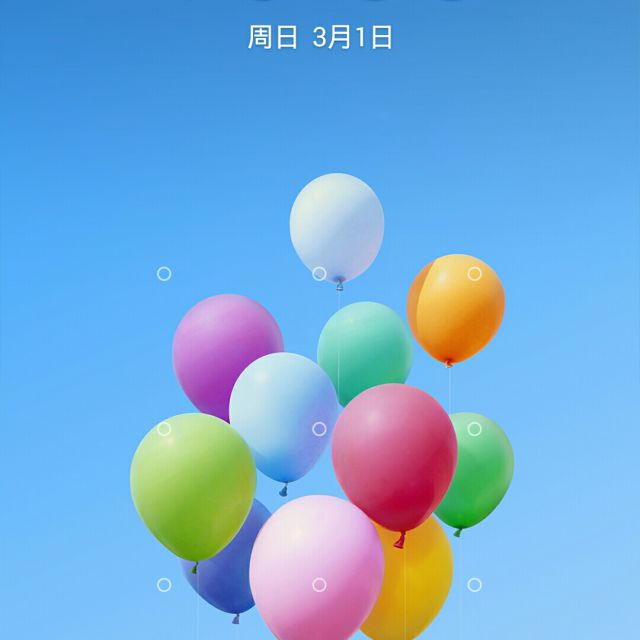640x640 pixels.
Task: Select the middle-left pattern dot
Action: pyautogui.click(x=164, y=429)
